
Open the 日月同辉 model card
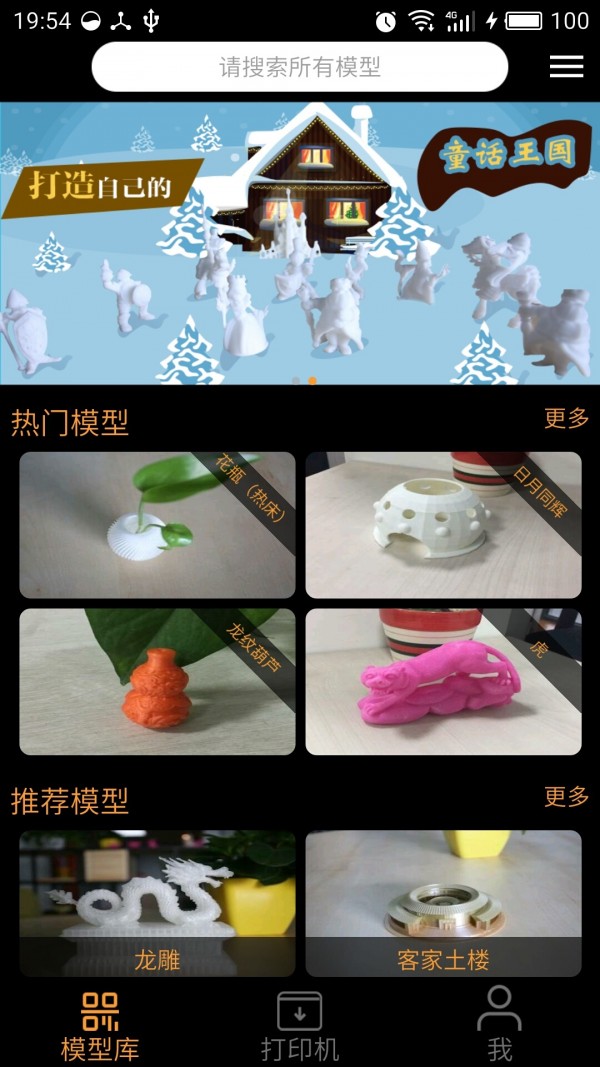click(443, 525)
